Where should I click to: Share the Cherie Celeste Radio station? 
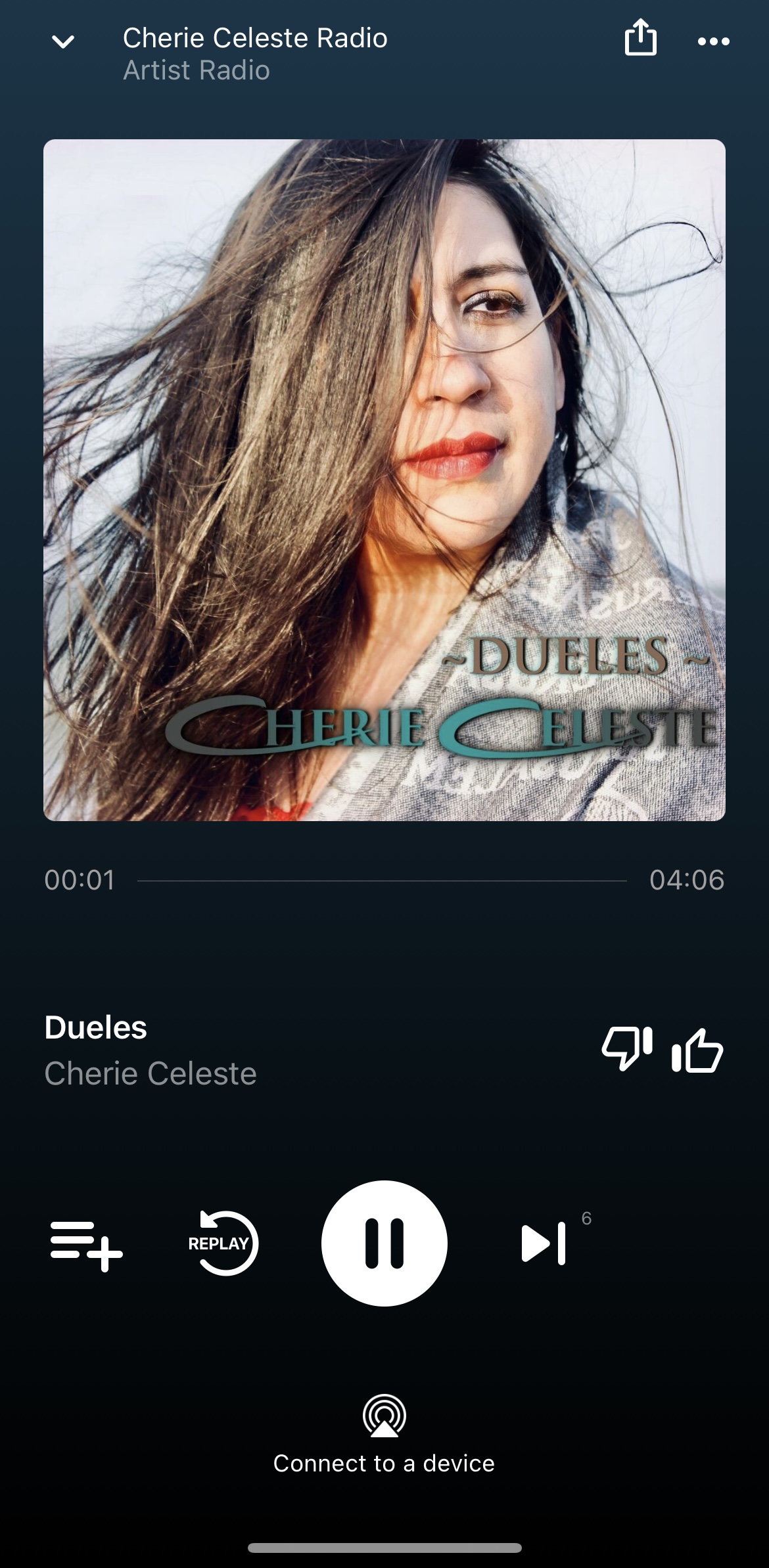[640, 38]
